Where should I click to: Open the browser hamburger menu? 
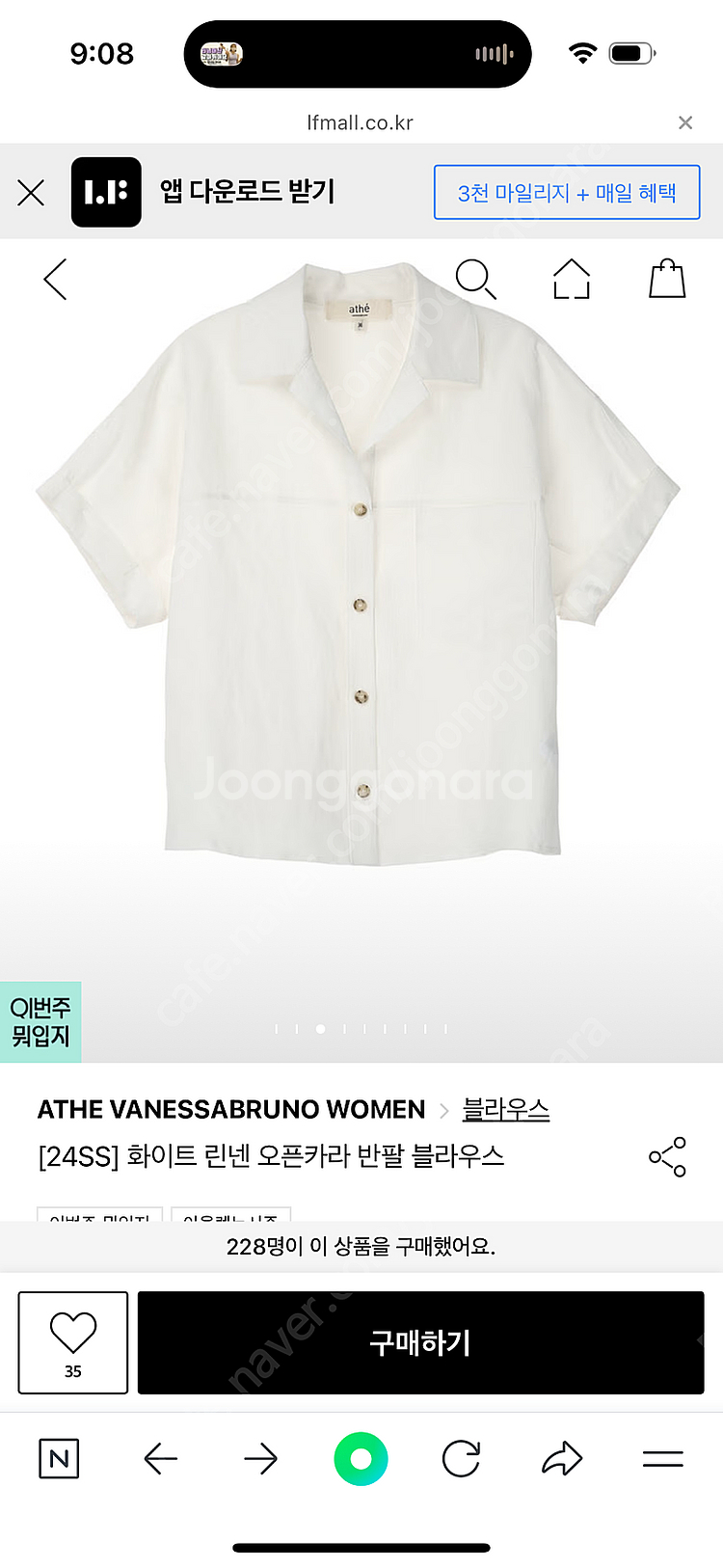(x=663, y=1459)
